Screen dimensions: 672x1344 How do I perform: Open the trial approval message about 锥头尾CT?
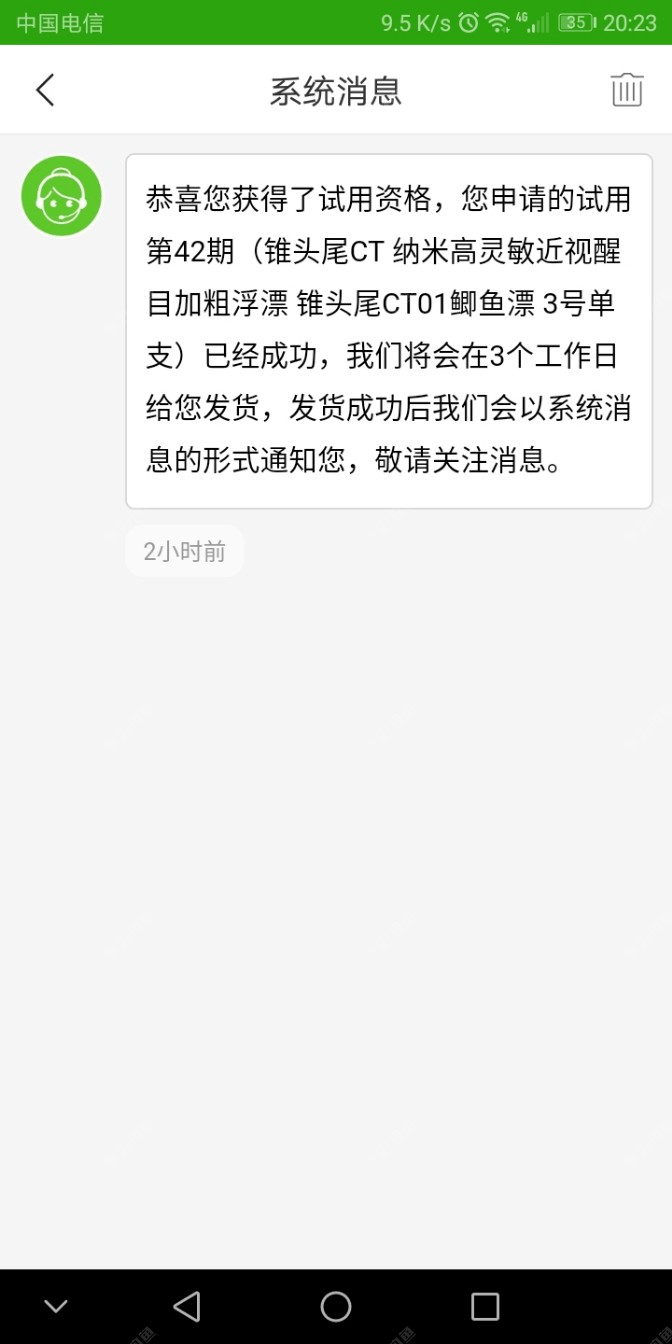pos(388,330)
